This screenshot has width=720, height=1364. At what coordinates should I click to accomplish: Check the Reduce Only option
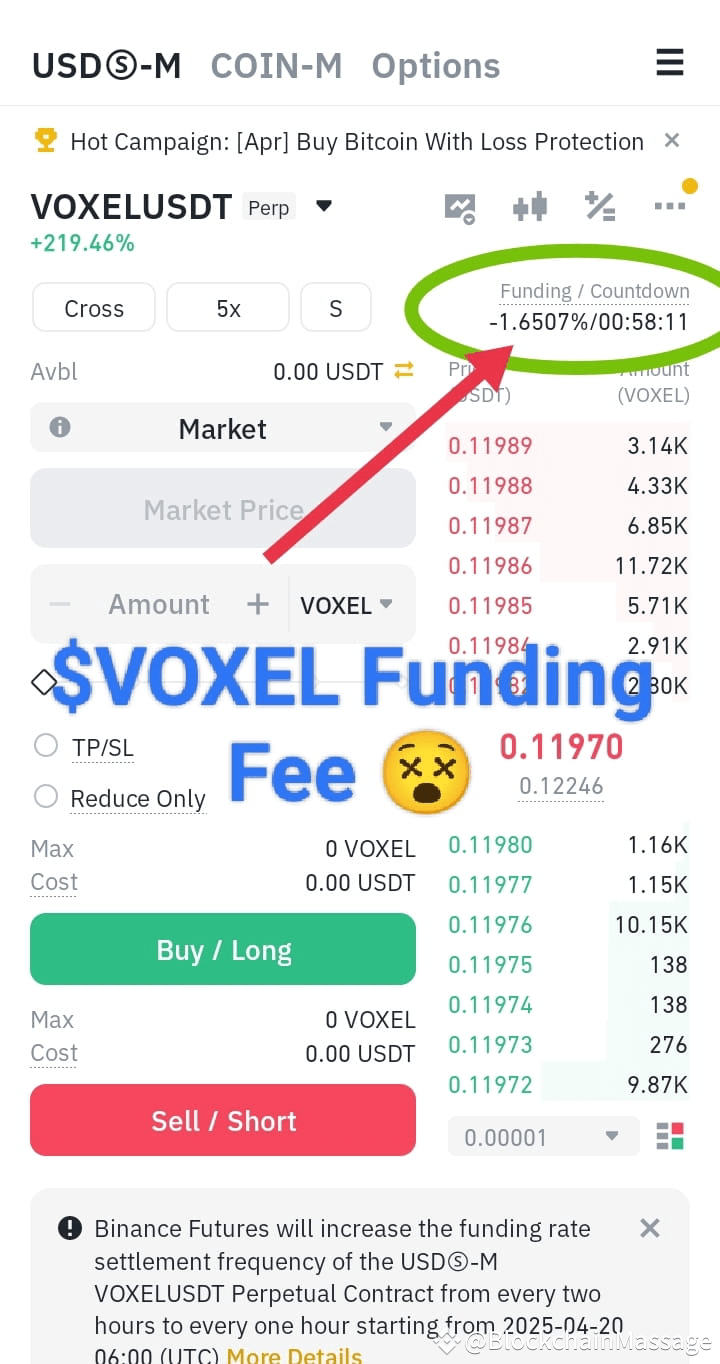pos(44,798)
